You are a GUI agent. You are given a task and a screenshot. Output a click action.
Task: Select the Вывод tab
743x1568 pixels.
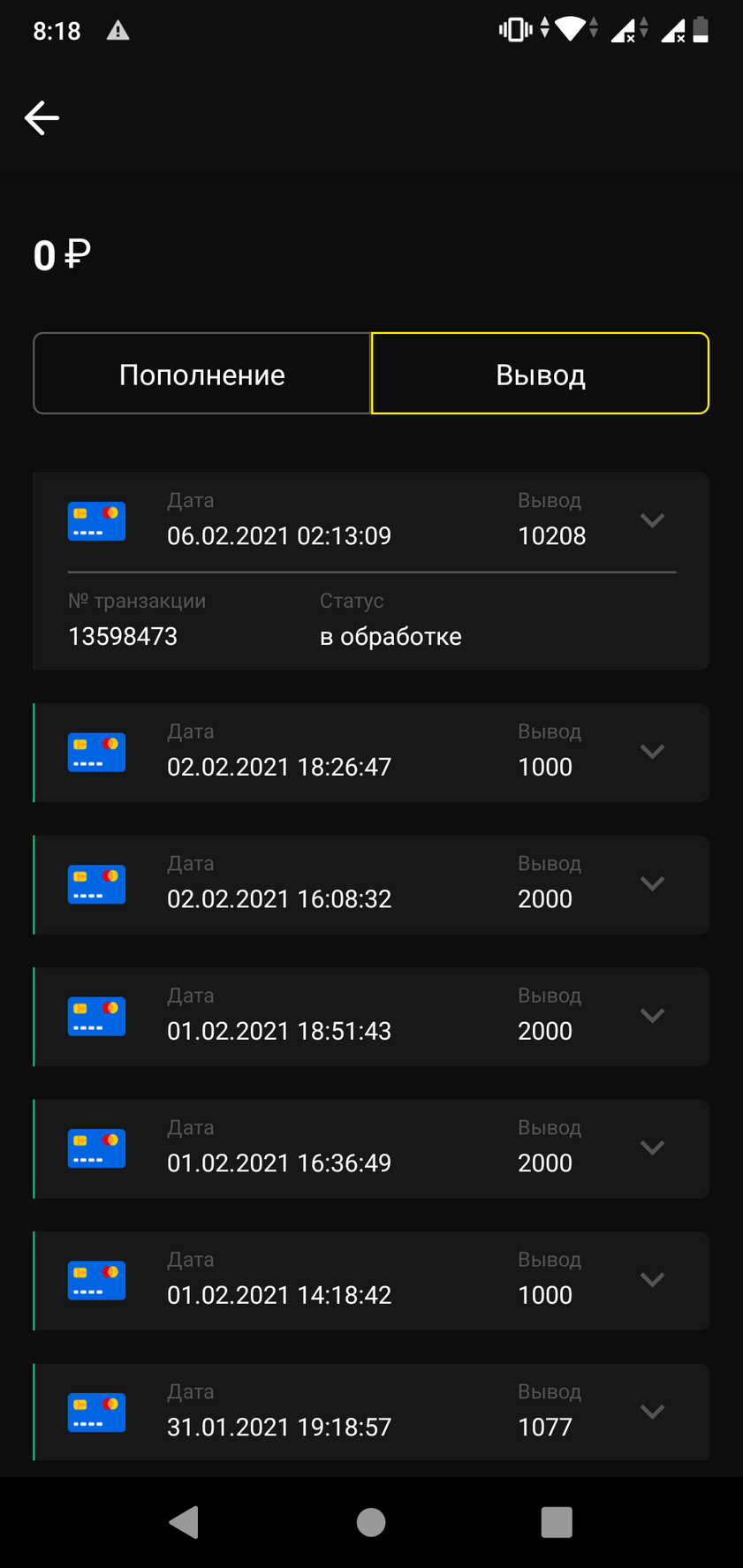click(541, 374)
